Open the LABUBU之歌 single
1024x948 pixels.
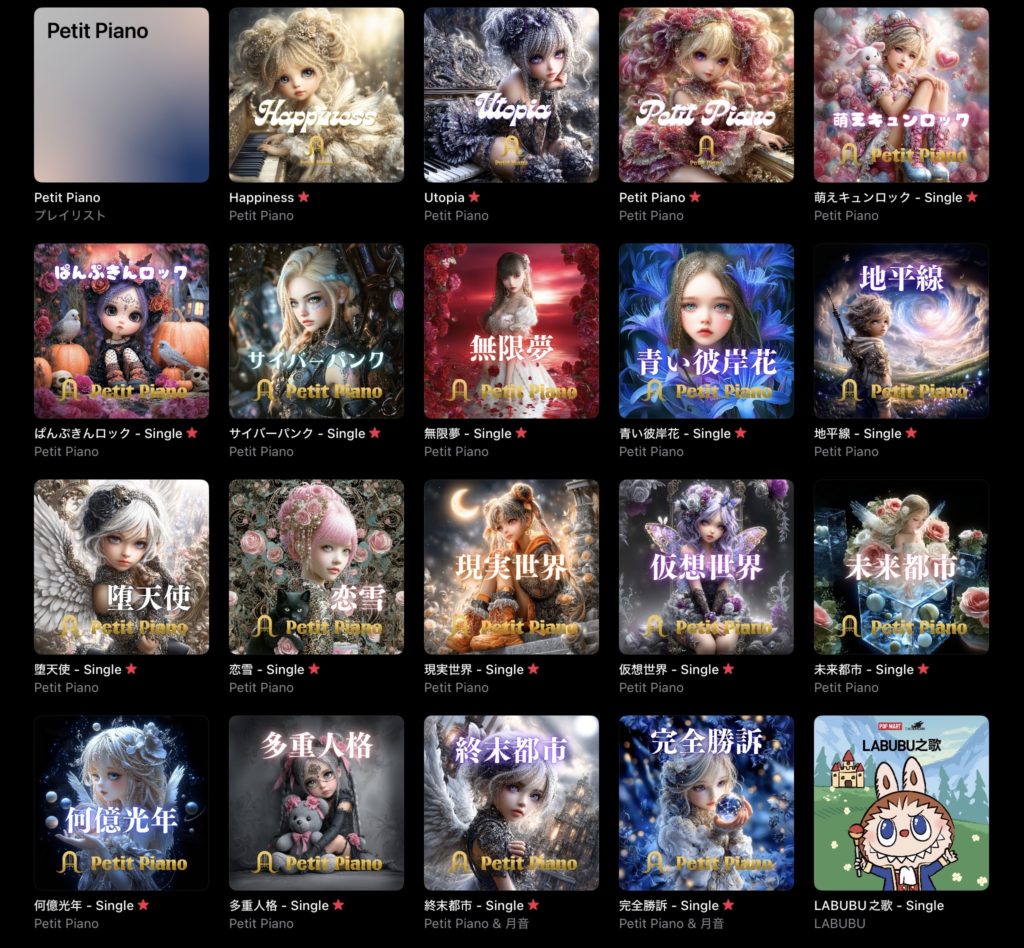[901, 803]
